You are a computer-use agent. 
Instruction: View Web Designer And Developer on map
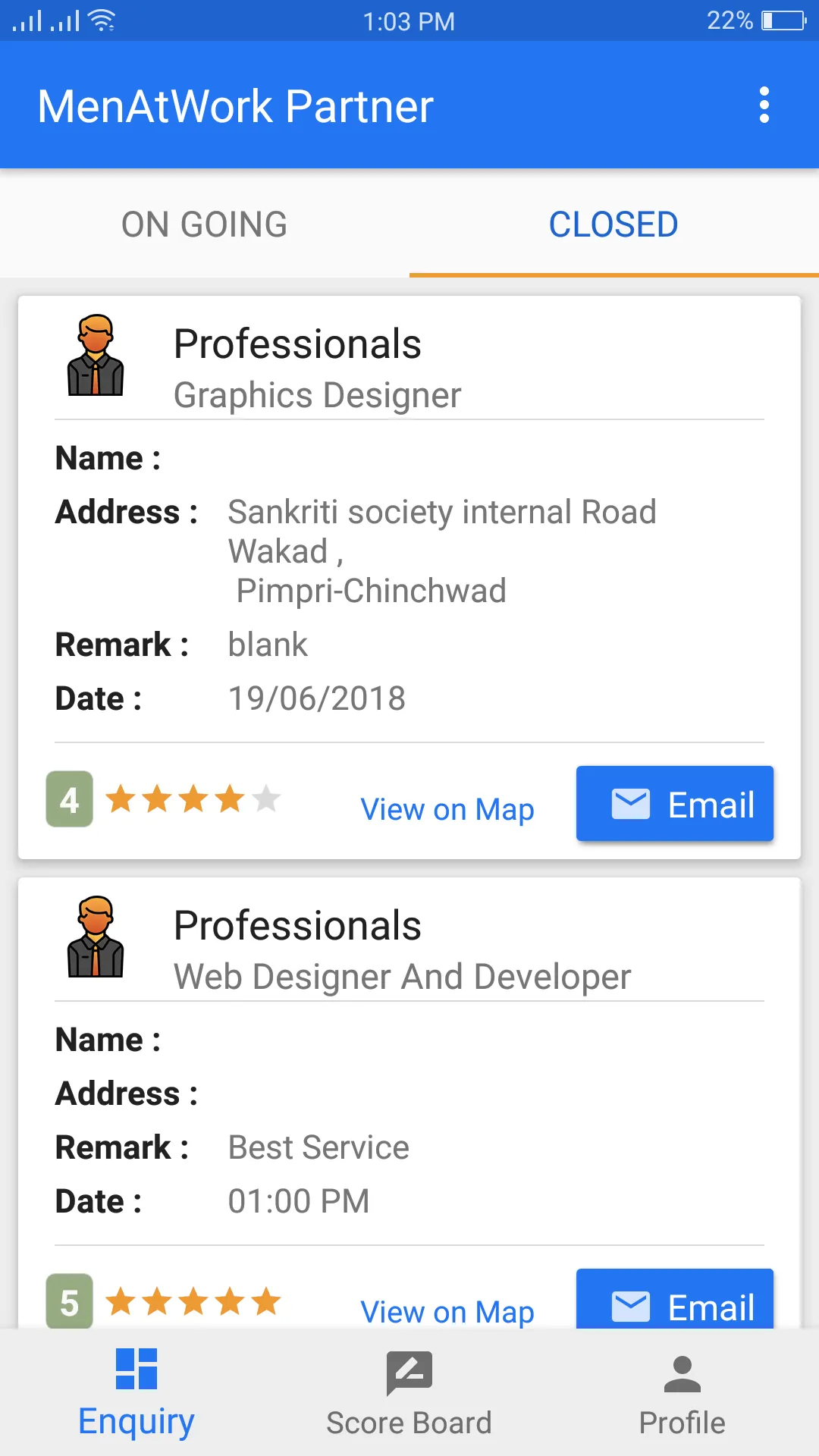[x=447, y=1311]
